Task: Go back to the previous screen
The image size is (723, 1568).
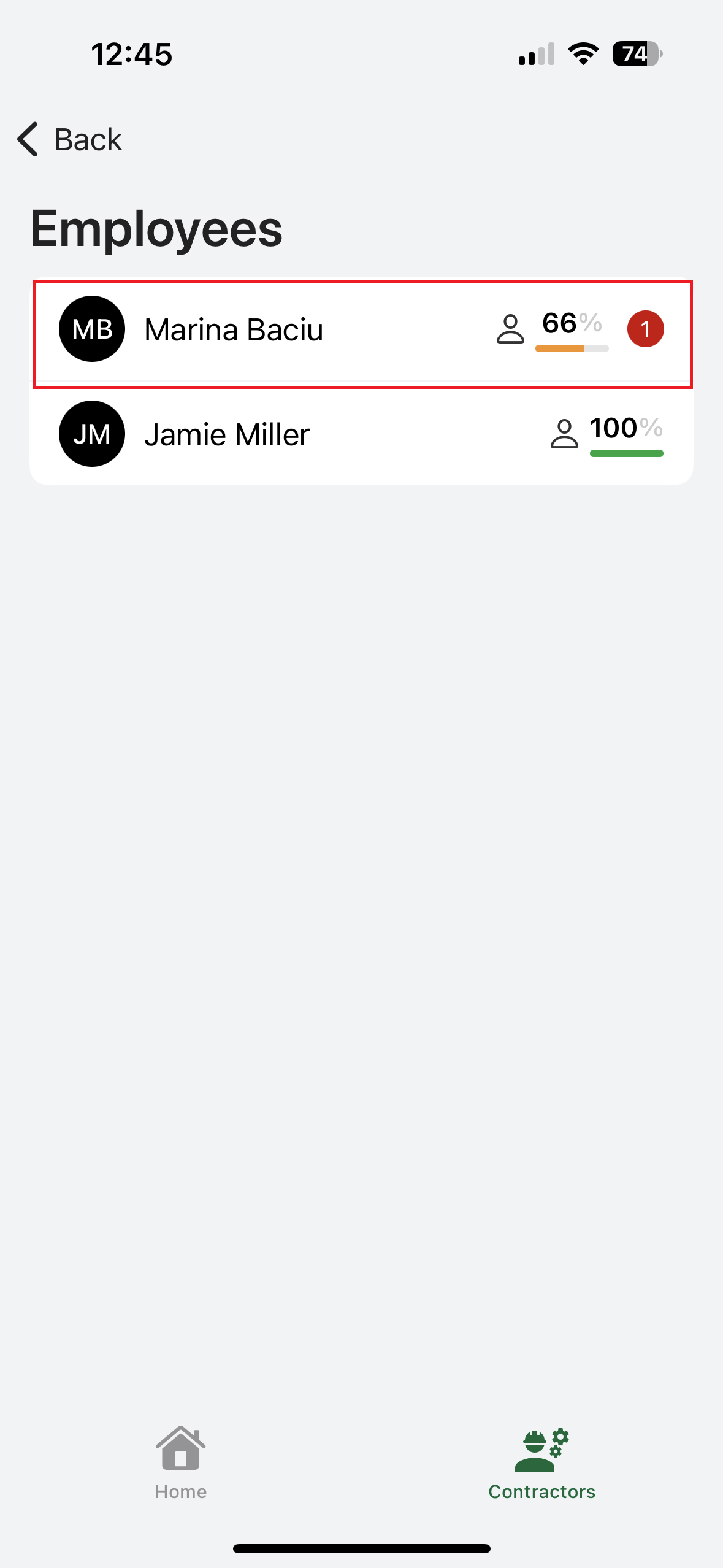Action: point(70,140)
